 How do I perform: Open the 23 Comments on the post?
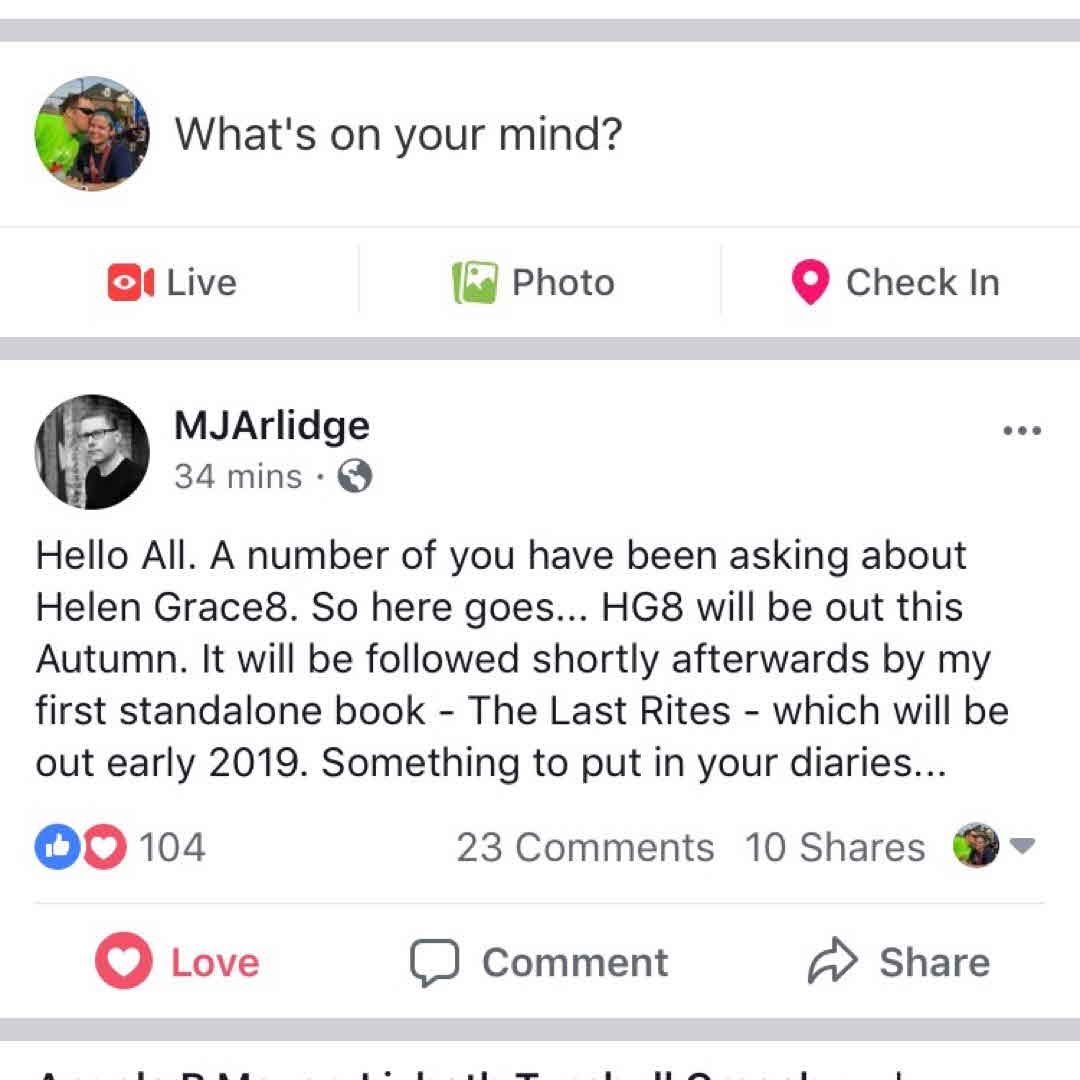585,848
